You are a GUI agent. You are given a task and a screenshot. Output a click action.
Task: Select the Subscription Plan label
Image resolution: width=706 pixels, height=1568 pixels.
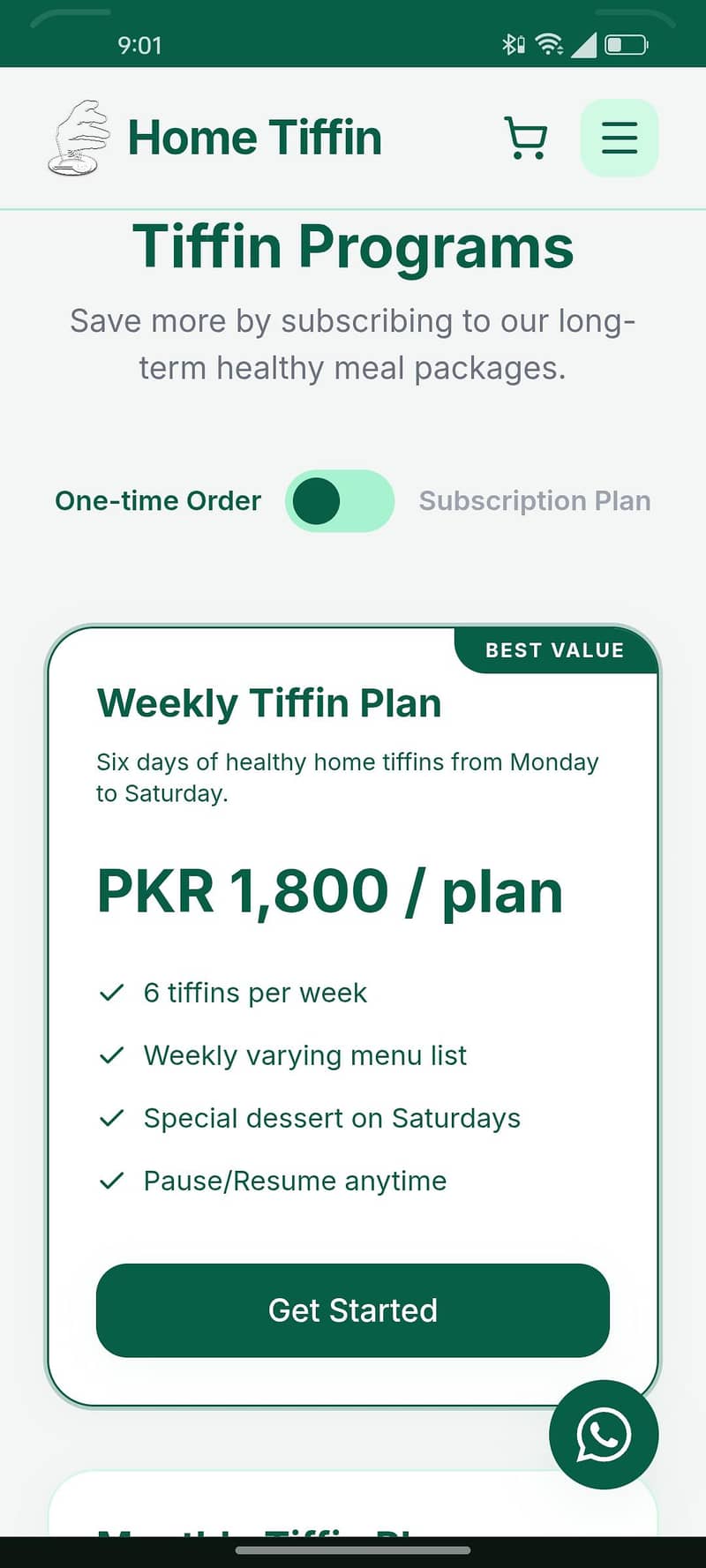(535, 501)
